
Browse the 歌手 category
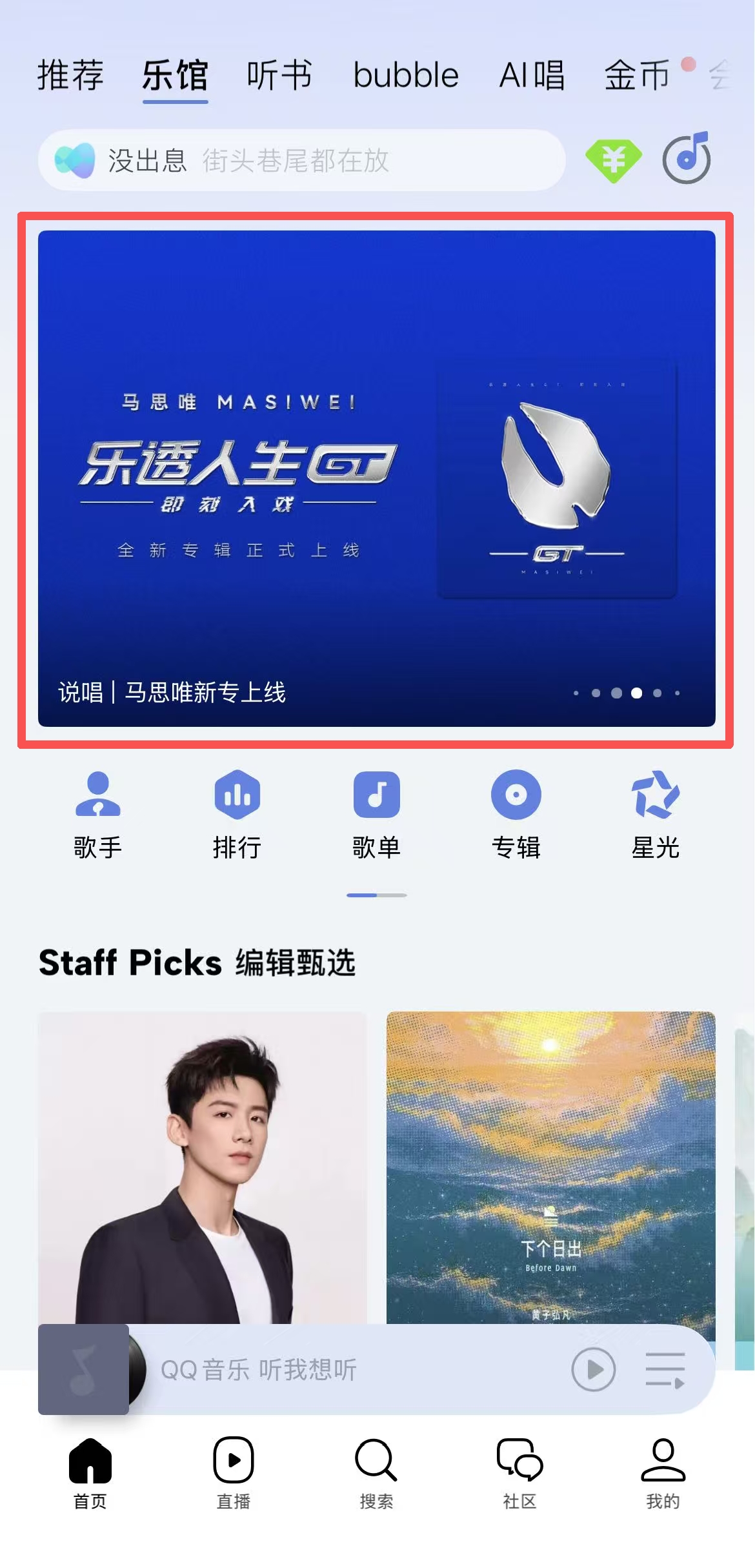click(97, 815)
